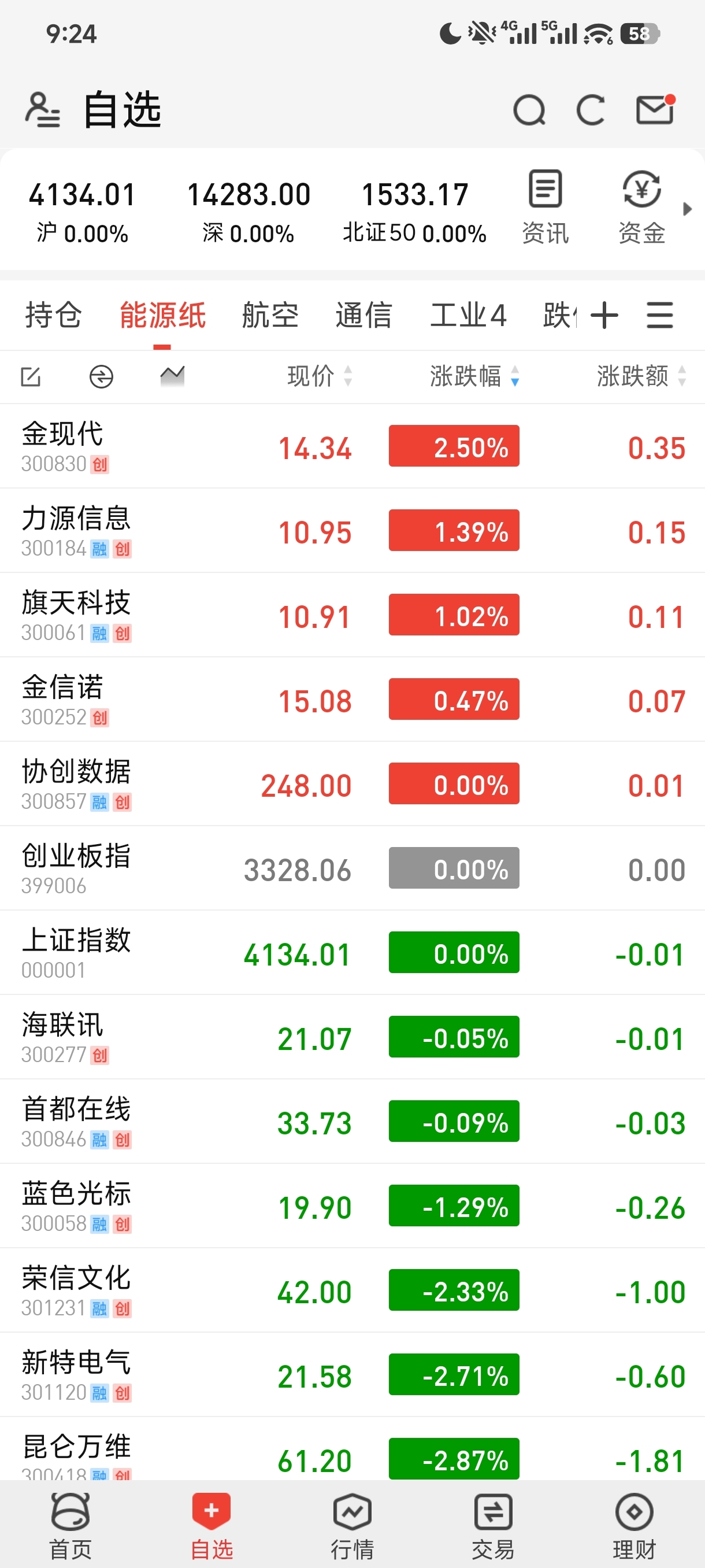Open the profile account icon

click(43, 110)
